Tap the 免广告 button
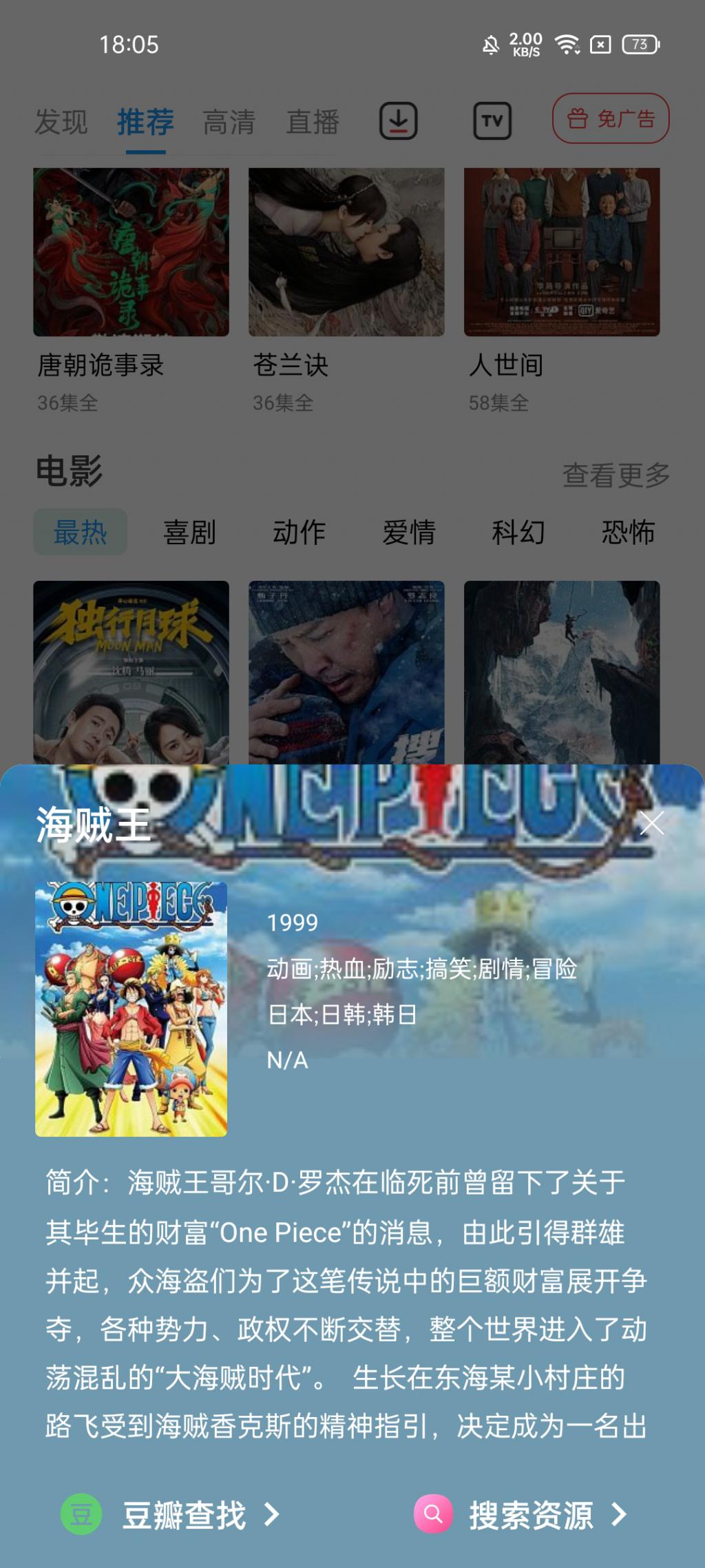 click(x=611, y=118)
